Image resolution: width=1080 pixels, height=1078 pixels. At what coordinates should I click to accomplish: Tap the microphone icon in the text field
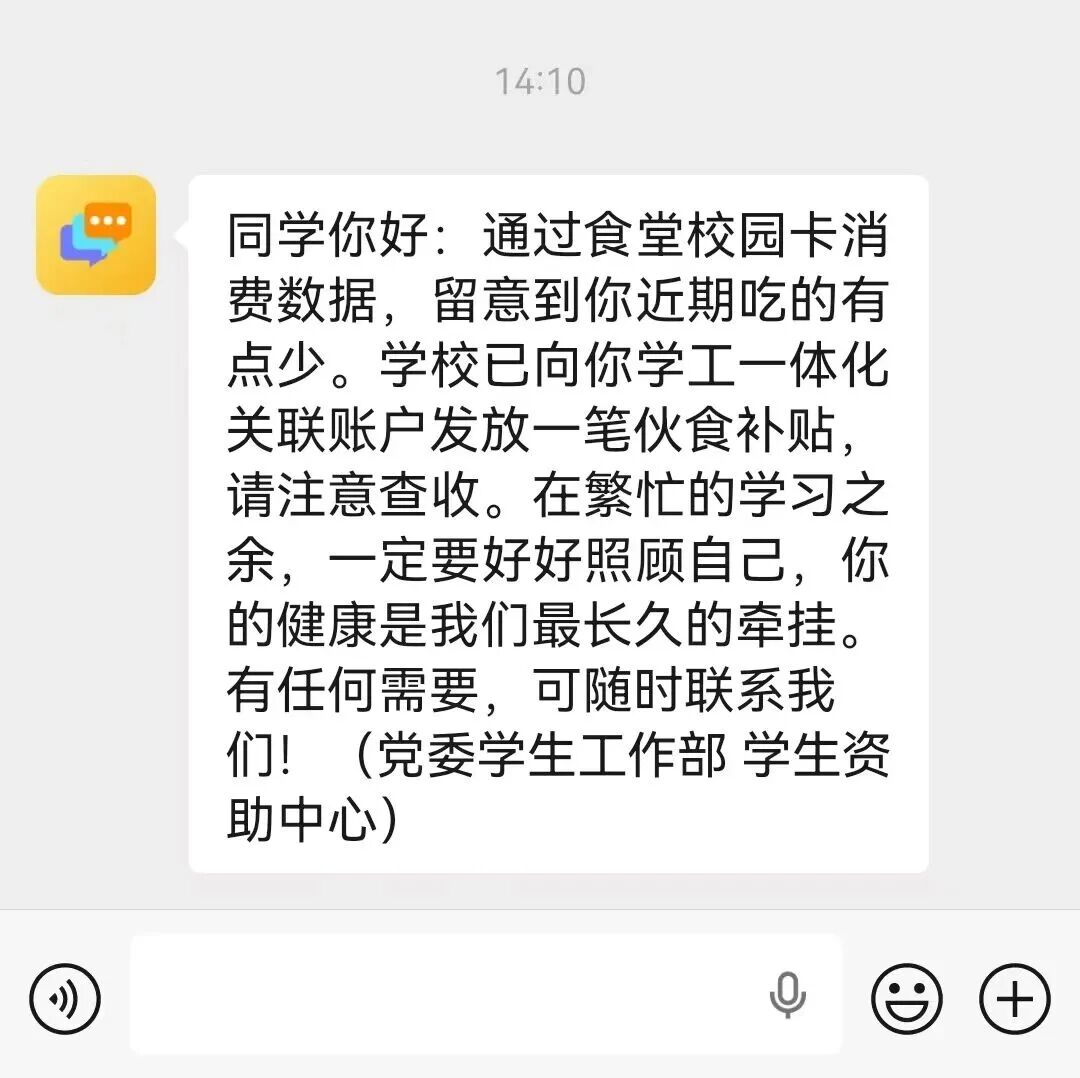tap(787, 995)
